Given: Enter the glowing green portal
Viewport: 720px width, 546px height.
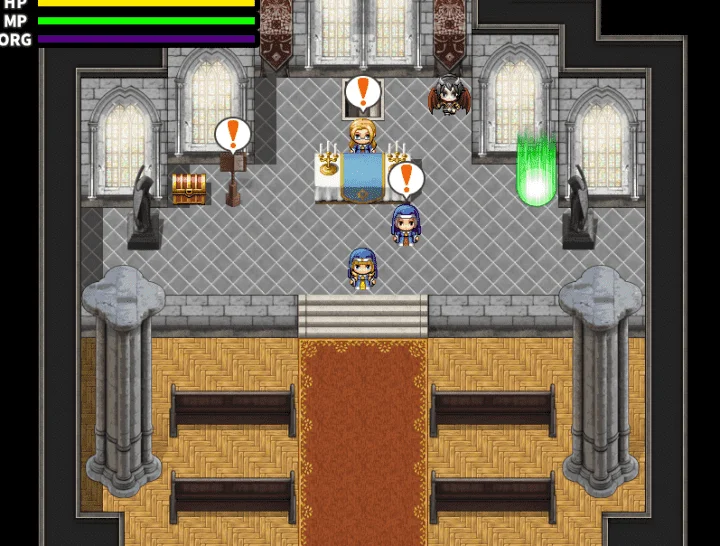Looking at the screenshot, I should tap(537, 176).
